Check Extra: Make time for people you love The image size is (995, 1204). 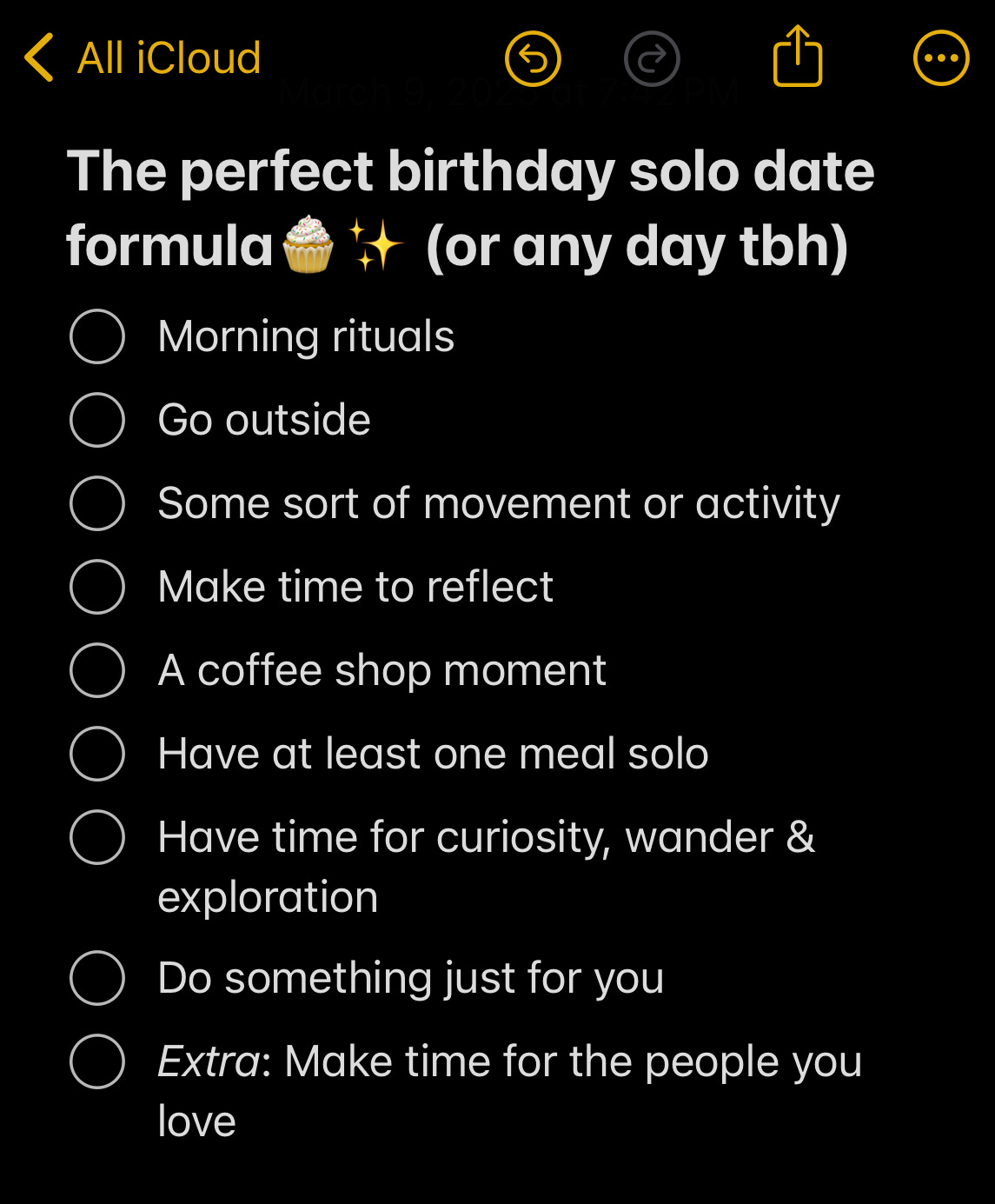tap(97, 1061)
